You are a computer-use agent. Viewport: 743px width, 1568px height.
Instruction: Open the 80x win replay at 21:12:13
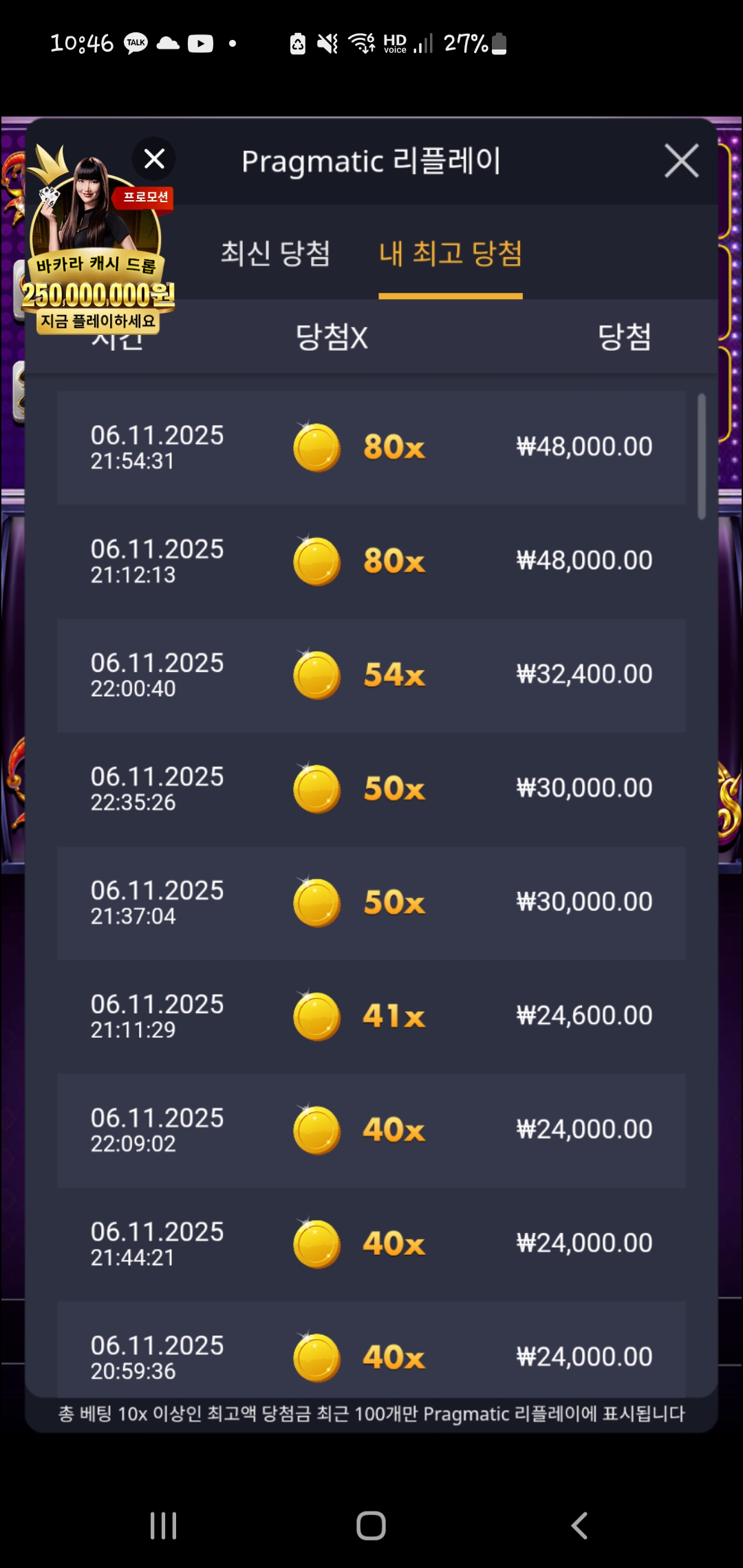[371, 561]
